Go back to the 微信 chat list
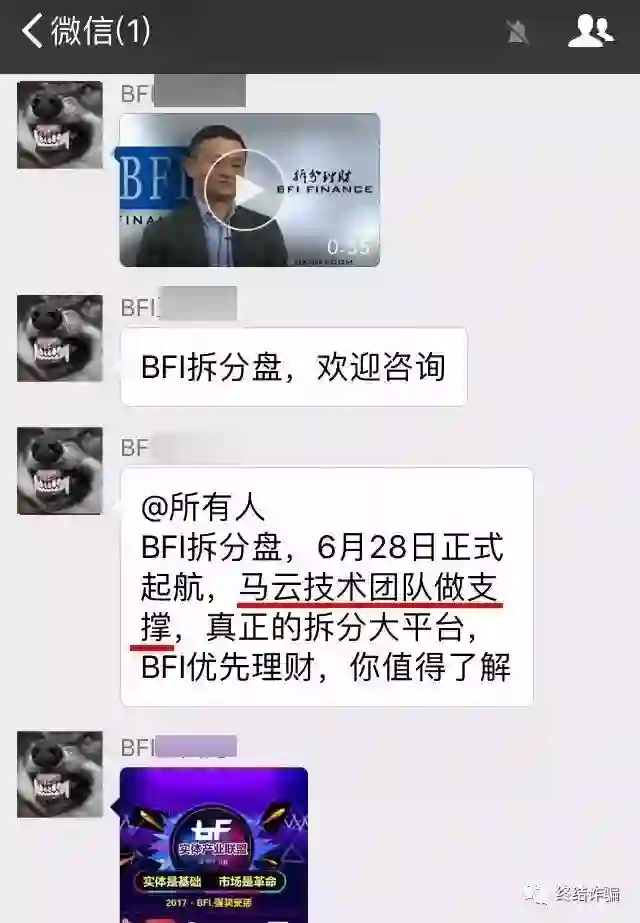 click(x=85, y=32)
